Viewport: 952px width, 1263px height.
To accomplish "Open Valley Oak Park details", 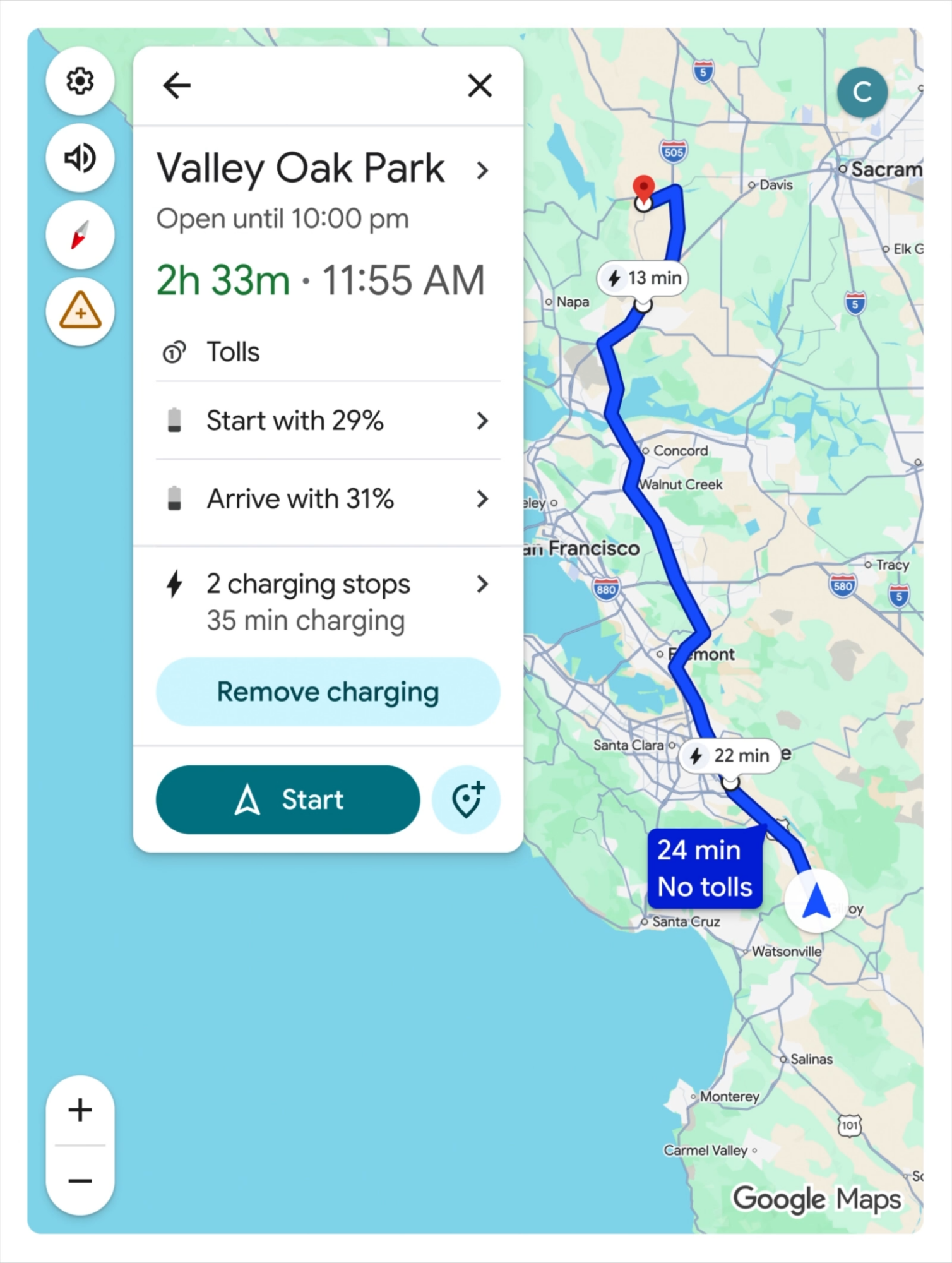I will point(322,169).
